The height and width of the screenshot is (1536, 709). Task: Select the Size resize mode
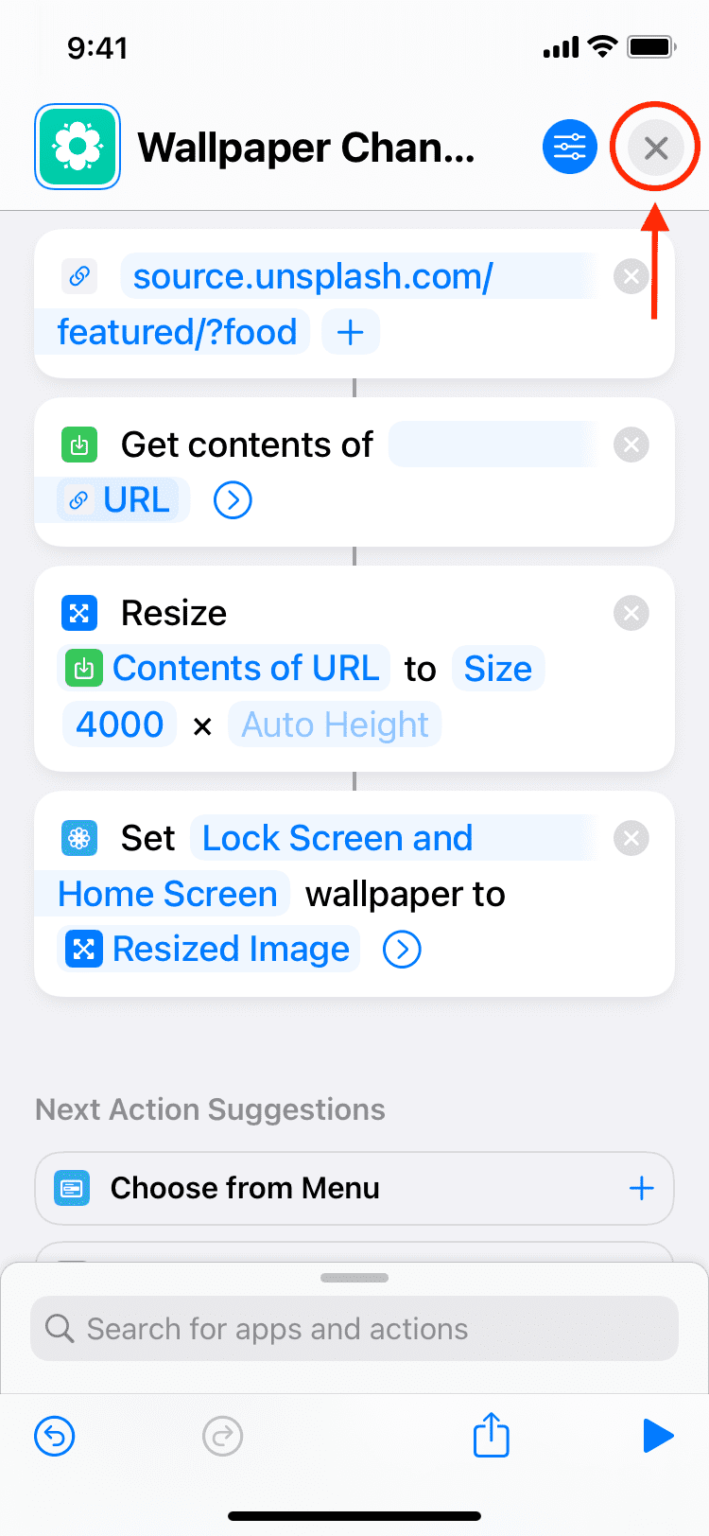[497, 668]
